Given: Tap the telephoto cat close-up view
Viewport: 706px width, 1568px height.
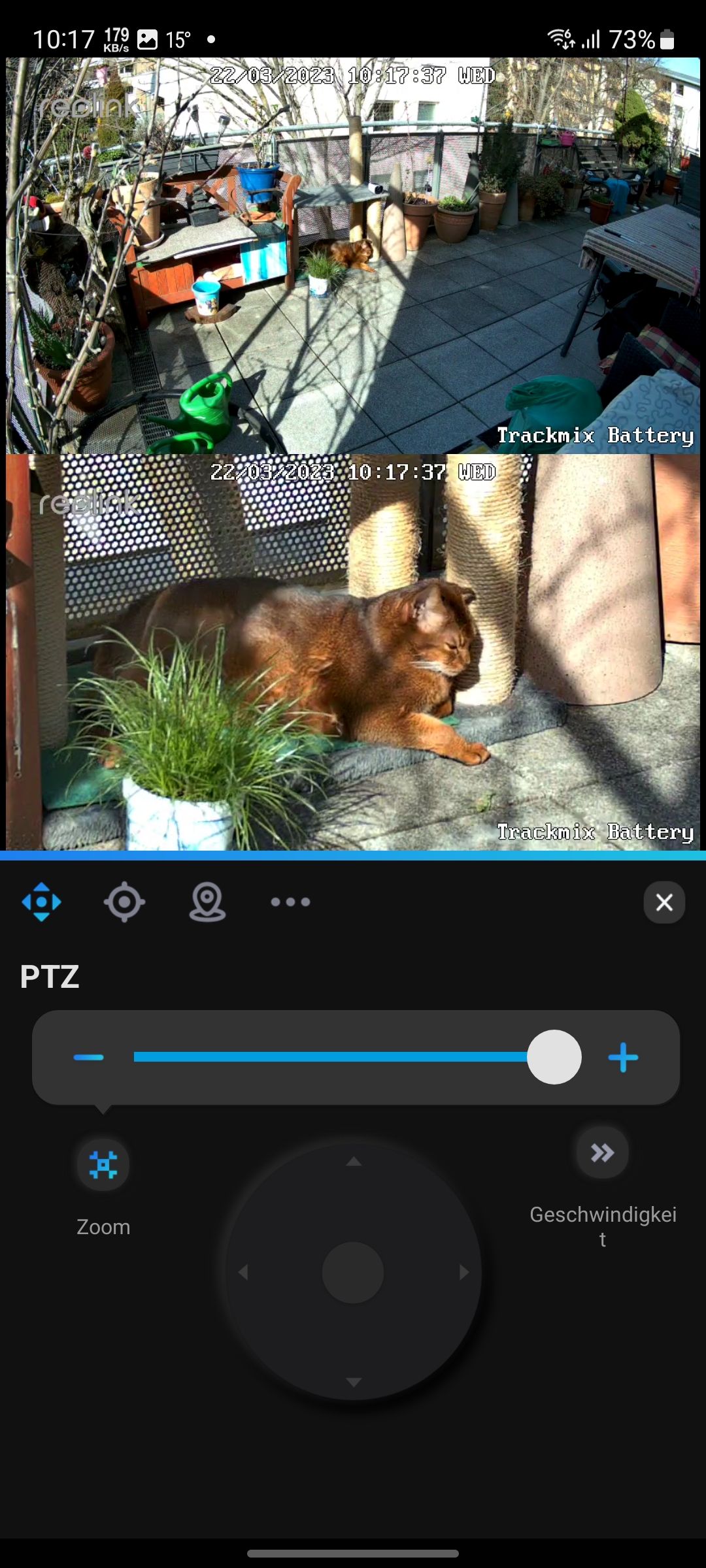Looking at the screenshot, I should tap(353, 653).
